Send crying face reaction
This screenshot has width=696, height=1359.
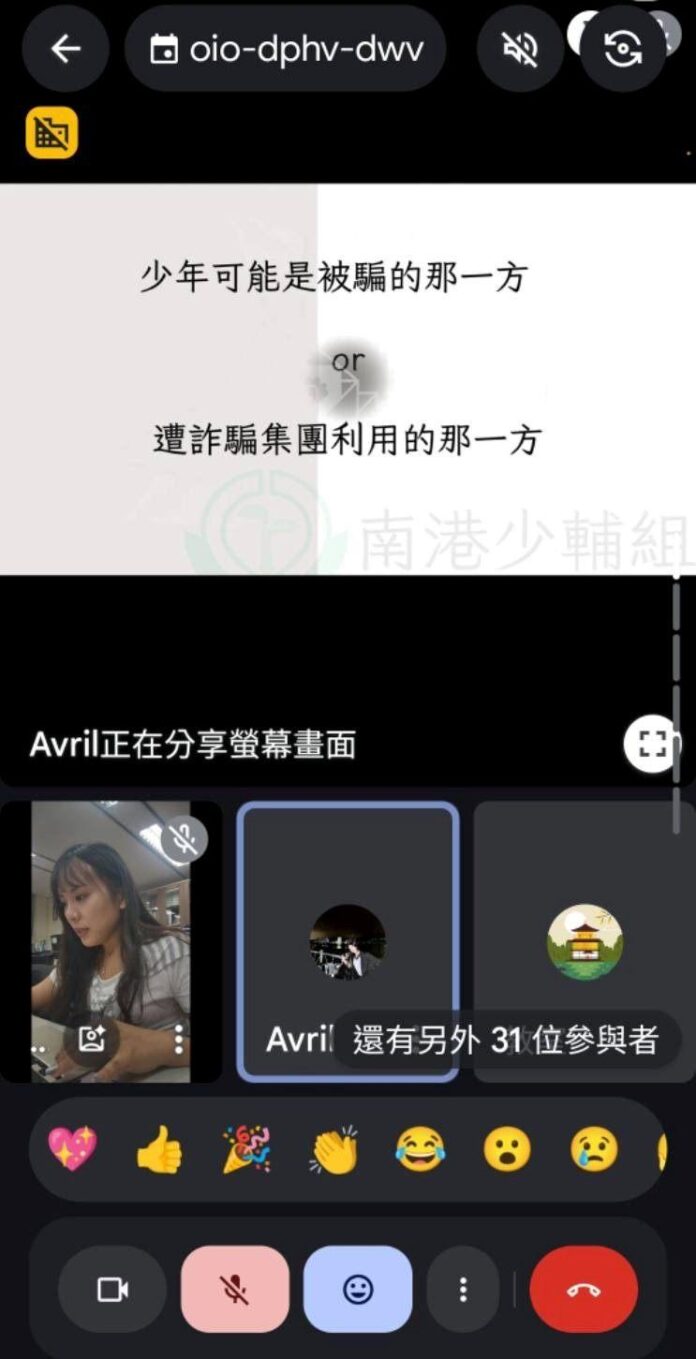[x=594, y=1149]
